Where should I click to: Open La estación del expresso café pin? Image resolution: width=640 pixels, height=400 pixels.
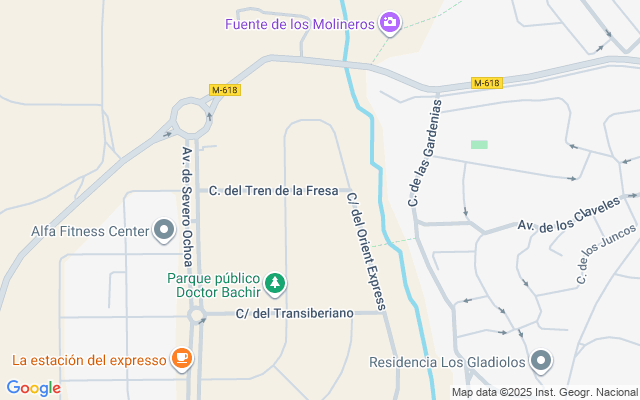[181, 358]
